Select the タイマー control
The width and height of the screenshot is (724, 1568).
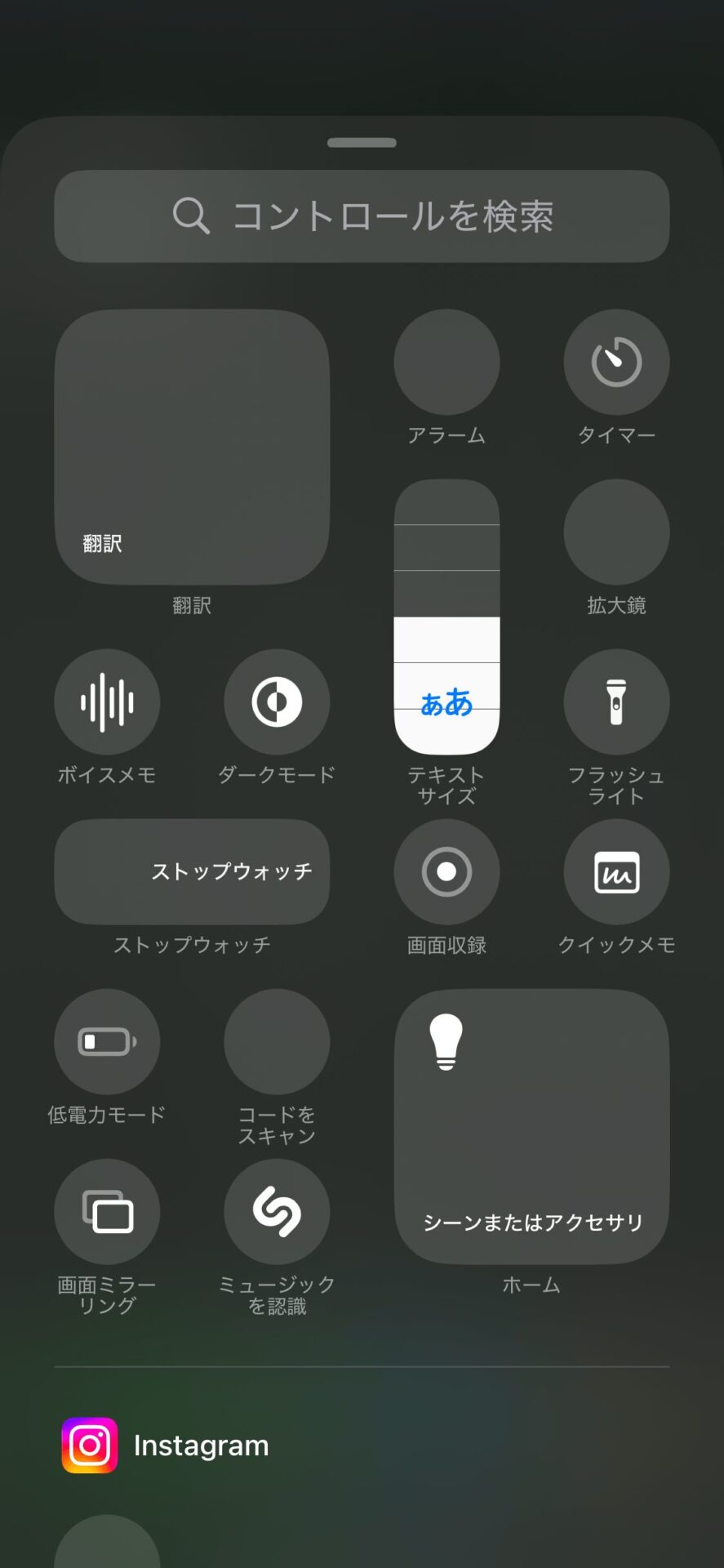616,362
